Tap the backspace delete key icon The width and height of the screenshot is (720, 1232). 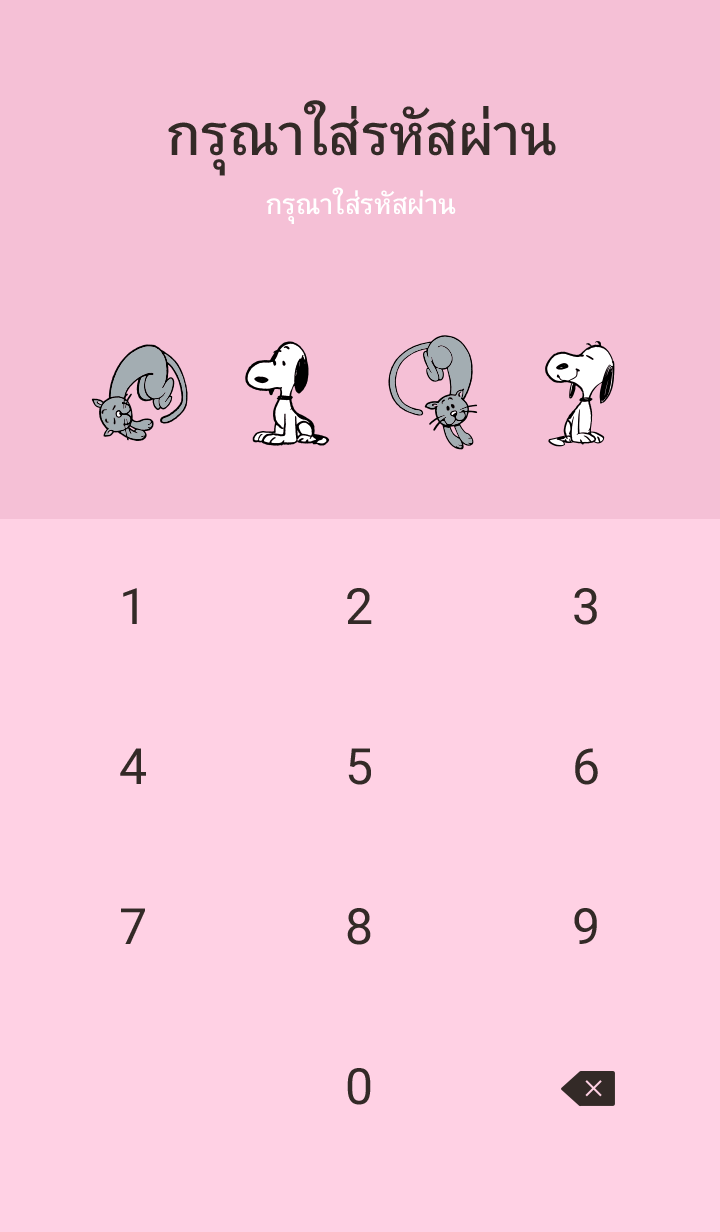click(x=590, y=1086)
